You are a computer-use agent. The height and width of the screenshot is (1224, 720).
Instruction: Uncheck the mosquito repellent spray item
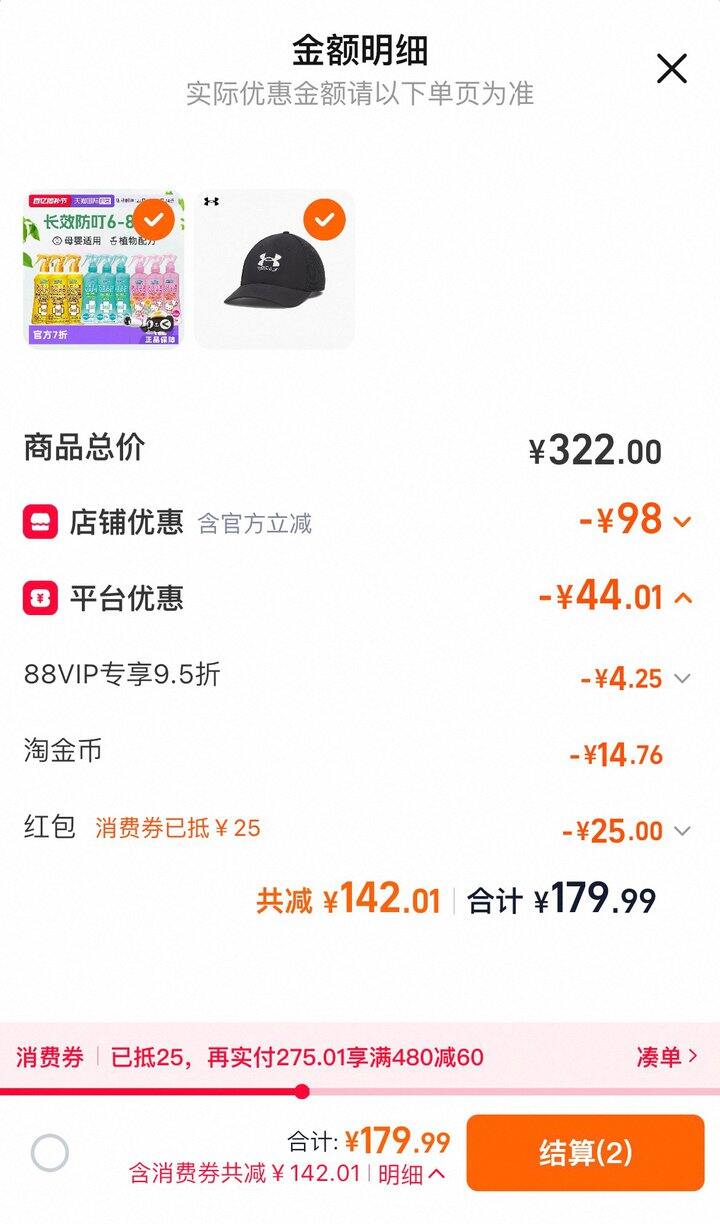[154, 219]
